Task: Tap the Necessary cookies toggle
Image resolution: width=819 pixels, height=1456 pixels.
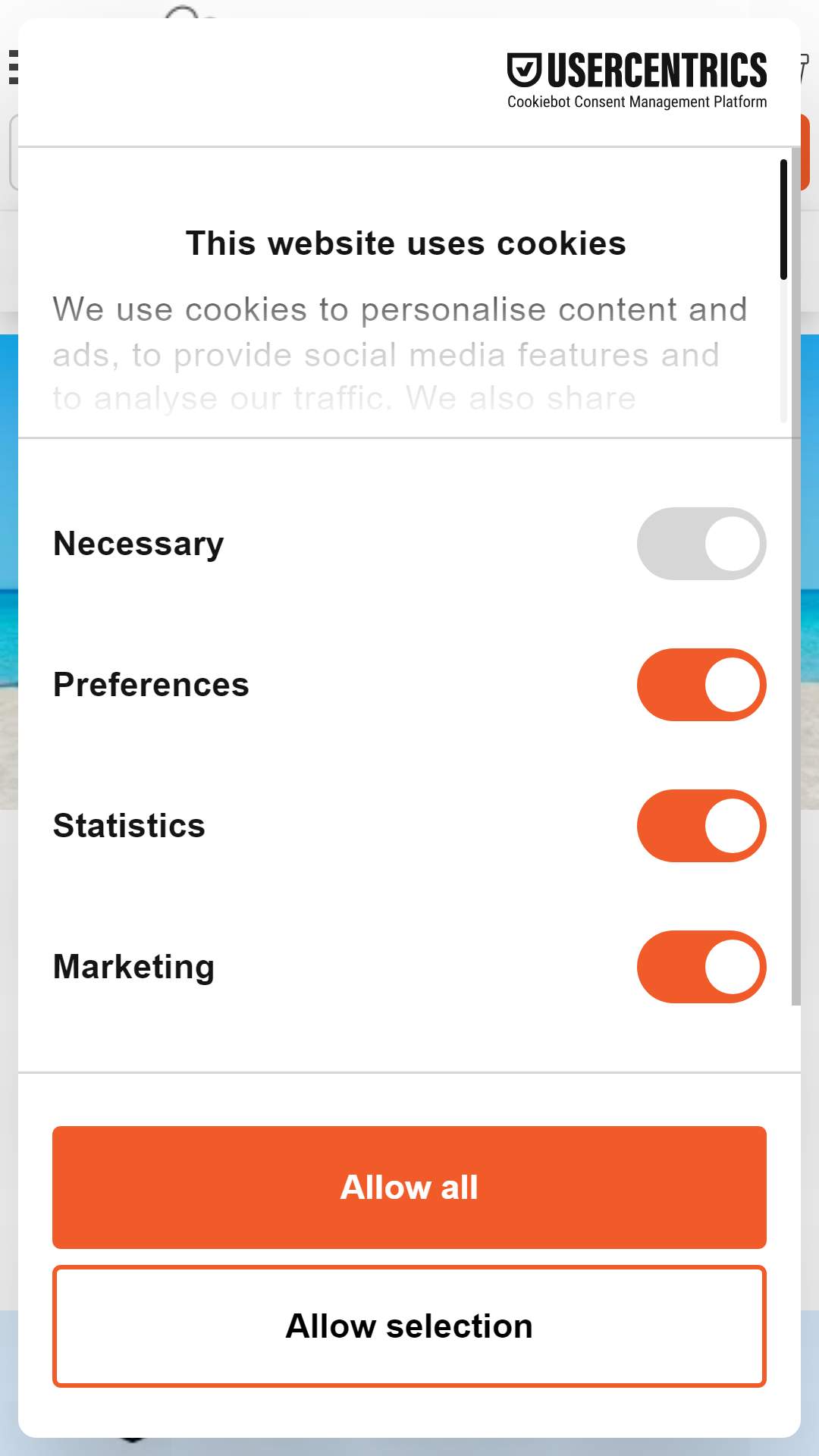Action: 701,544
